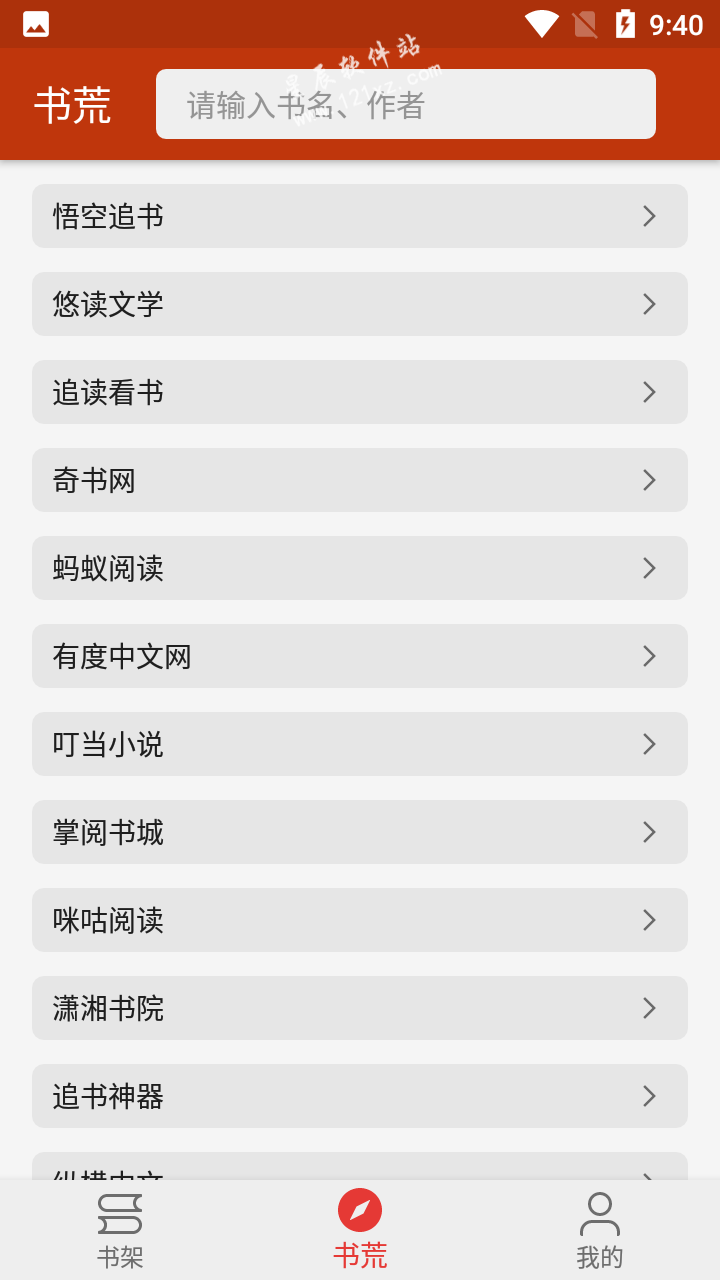Choose the 蚂蚁阅读 entry
Image resolution: width=720 pixels, height=1280 pixels.
(x=360, y=568)
